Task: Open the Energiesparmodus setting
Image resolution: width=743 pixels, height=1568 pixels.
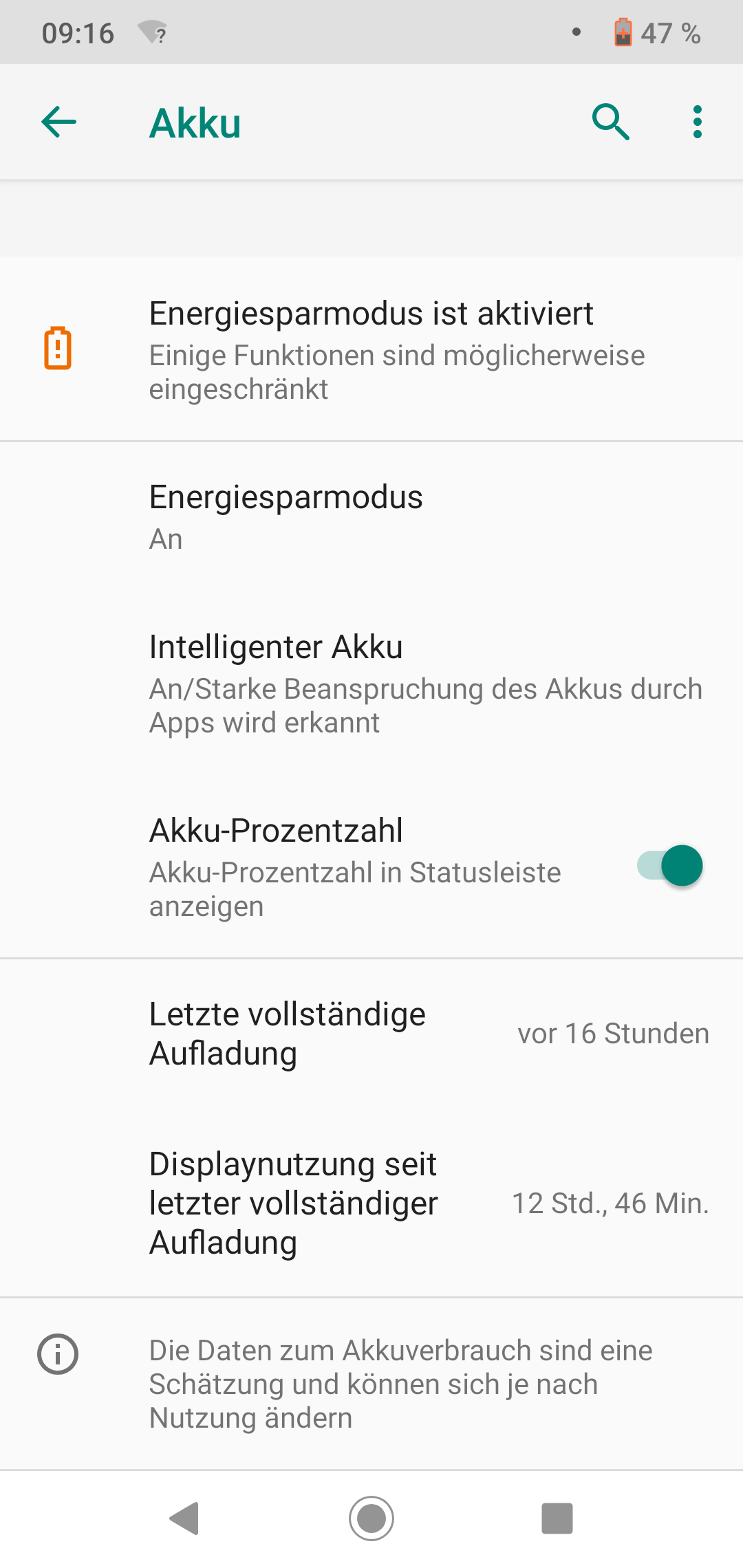Action: 371,516
